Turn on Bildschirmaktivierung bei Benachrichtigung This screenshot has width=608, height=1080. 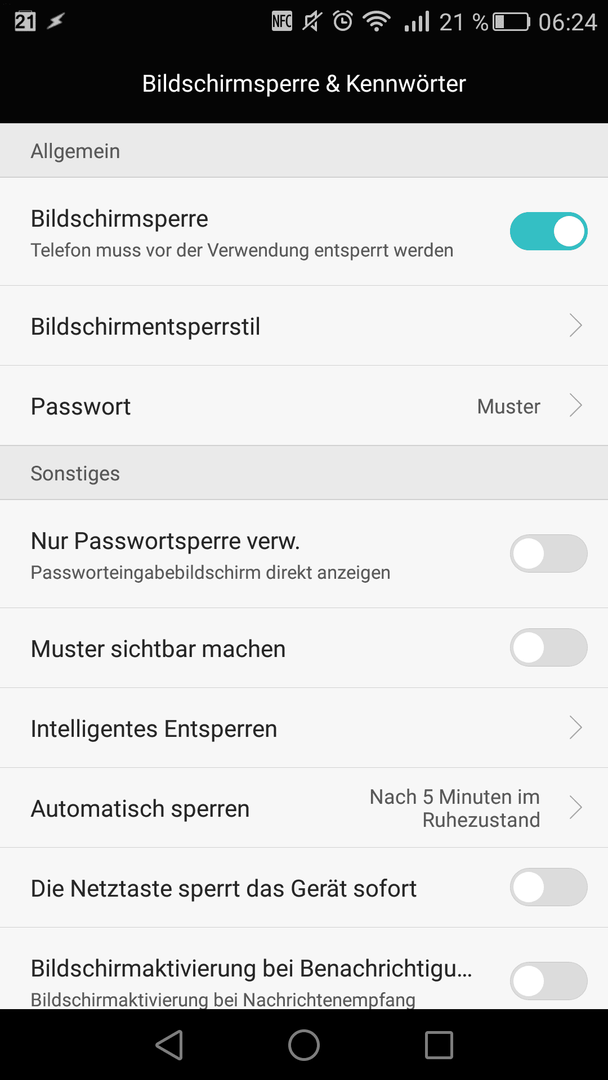click(548, 980)
